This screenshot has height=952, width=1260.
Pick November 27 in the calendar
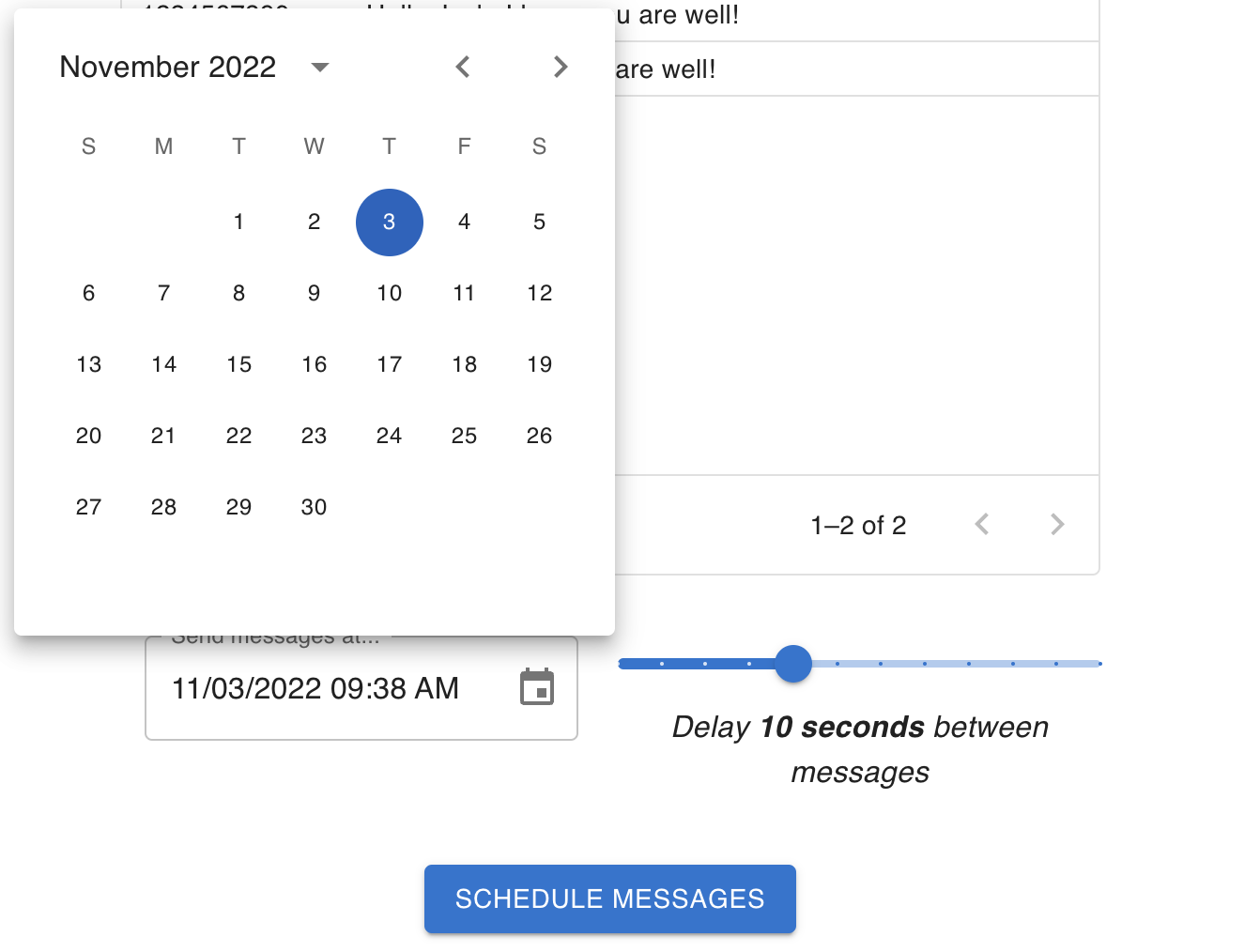tap(88, 507)
